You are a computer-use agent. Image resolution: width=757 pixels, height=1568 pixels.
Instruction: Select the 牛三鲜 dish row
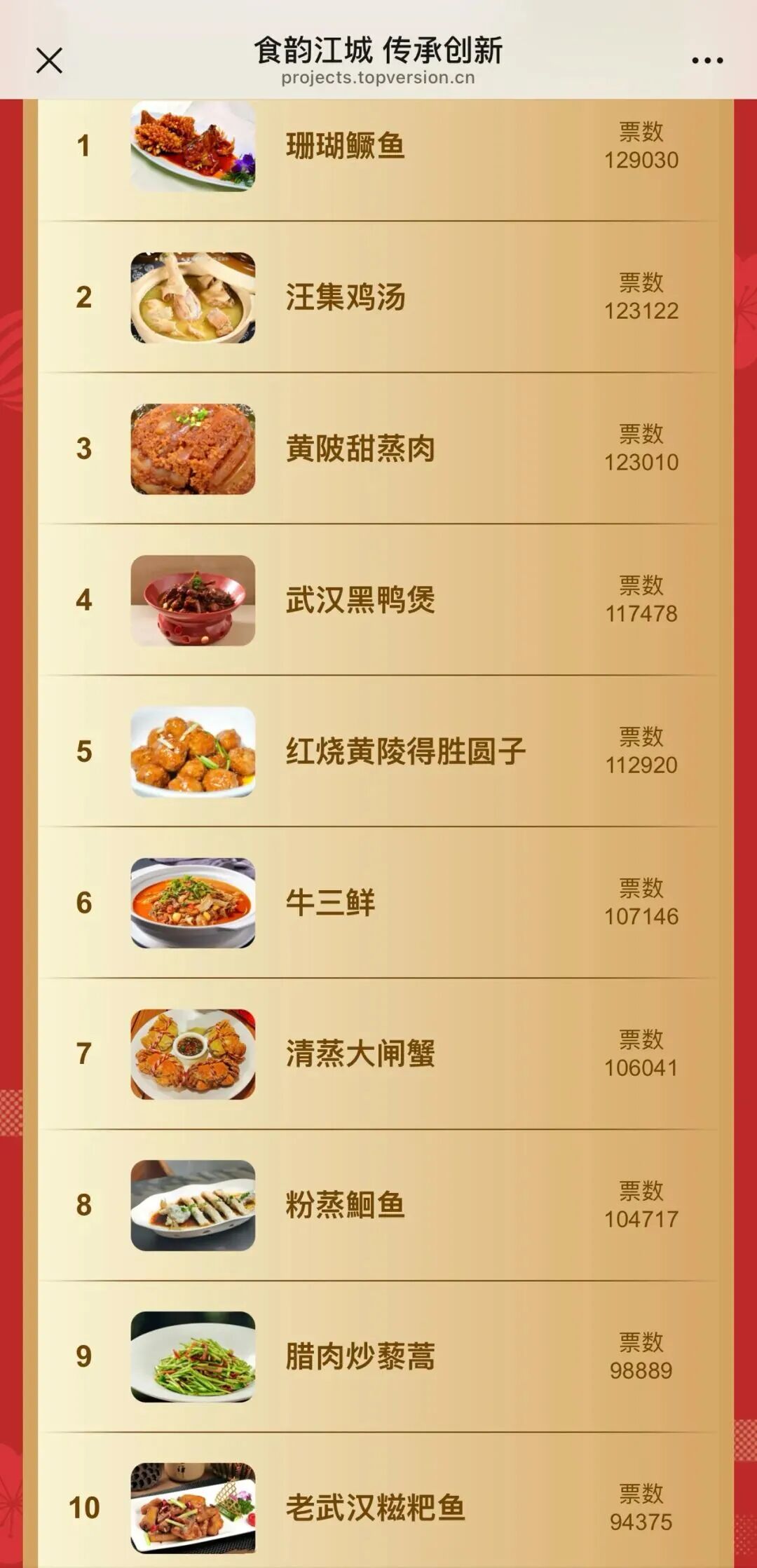[331, 903]
